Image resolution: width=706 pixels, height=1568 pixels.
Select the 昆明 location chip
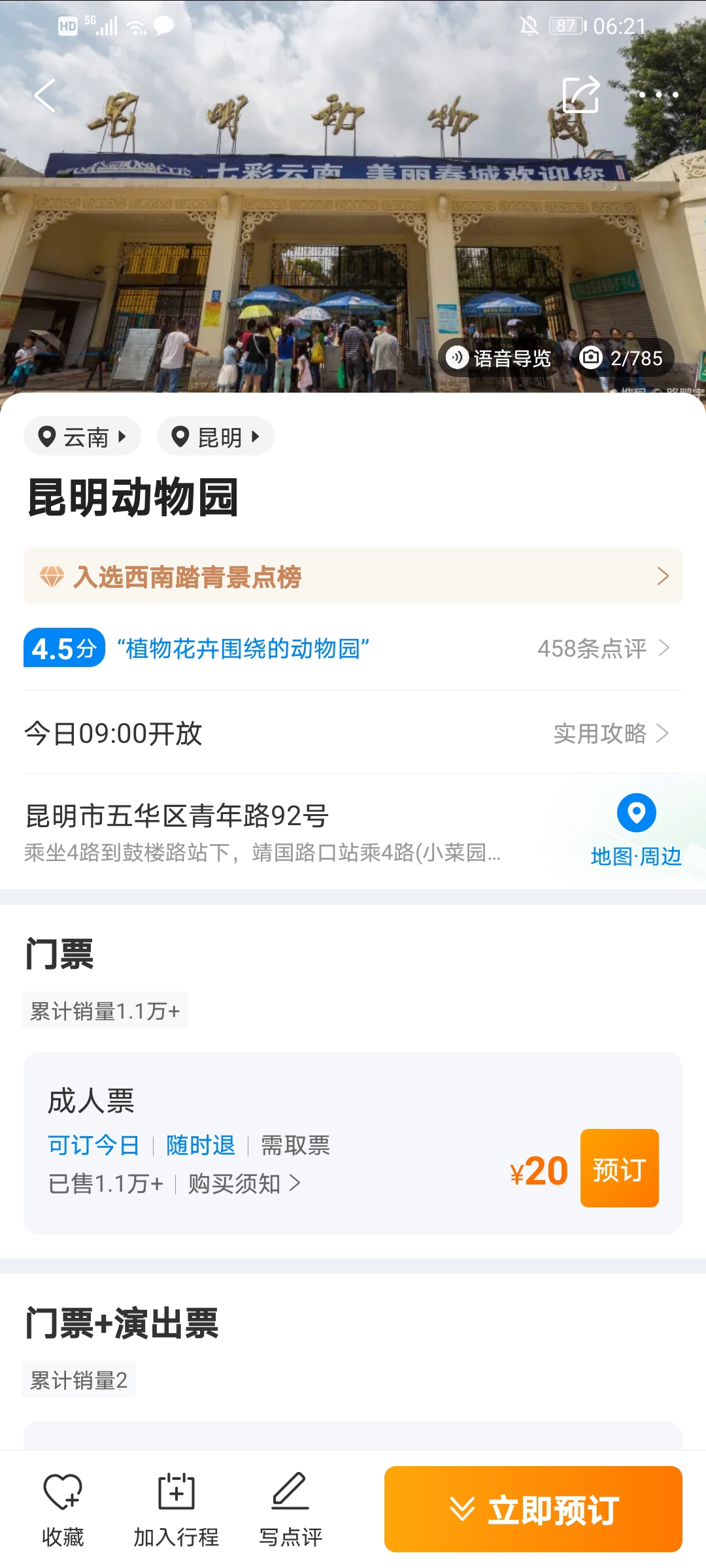[x=216, y=436]
